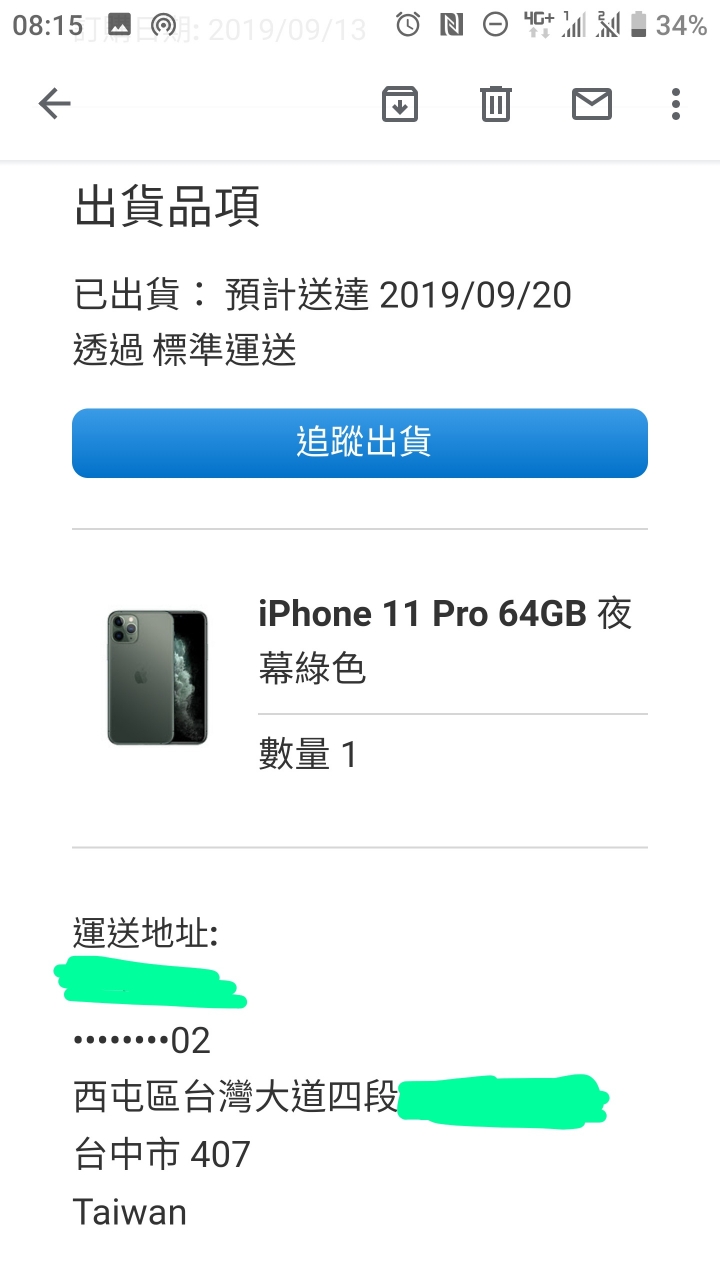Tap the 追蹤出貨 tracking button

[360, 443]
